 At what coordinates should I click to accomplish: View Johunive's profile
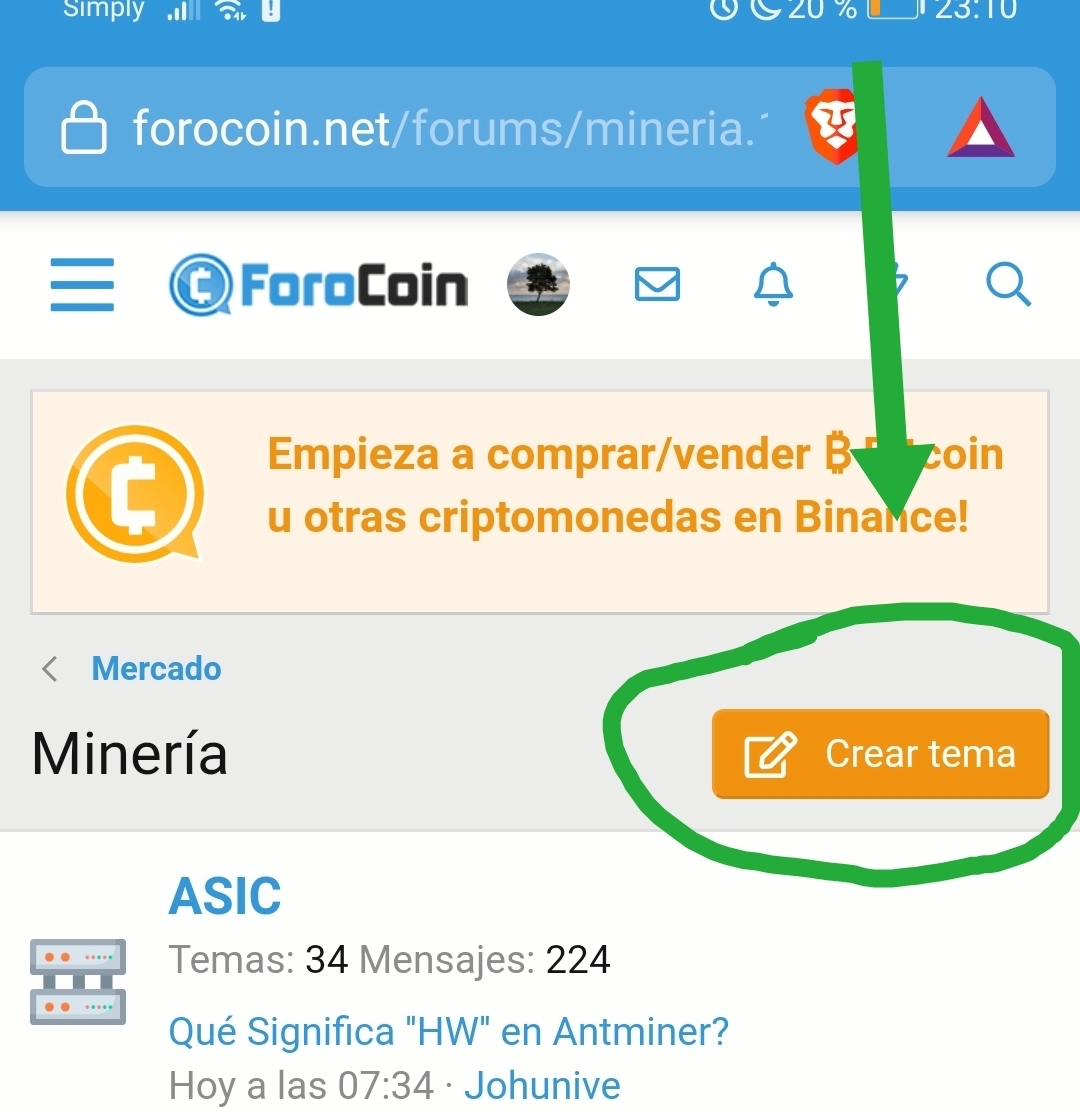click(x=542, y=1085)
